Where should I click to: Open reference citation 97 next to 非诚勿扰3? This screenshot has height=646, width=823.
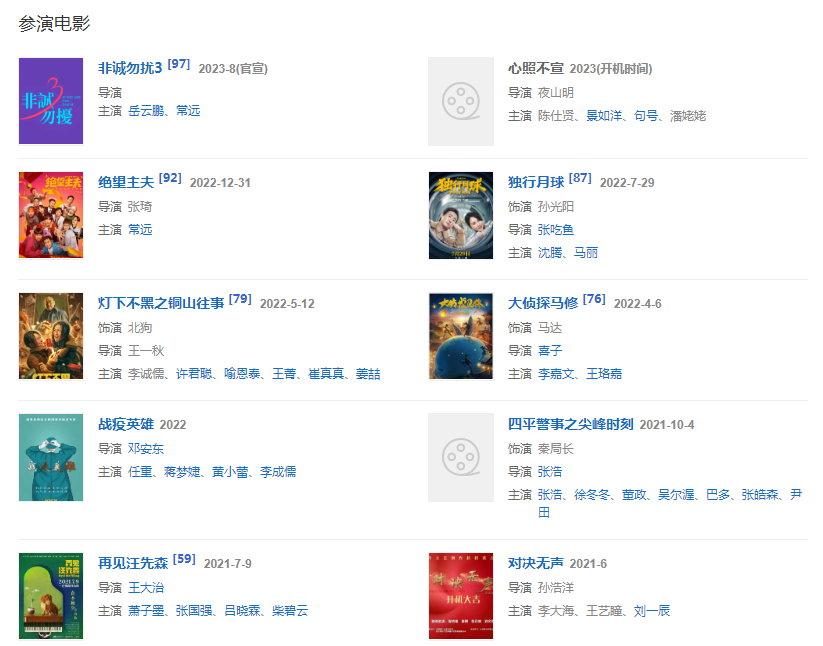(x=179, y=65)
